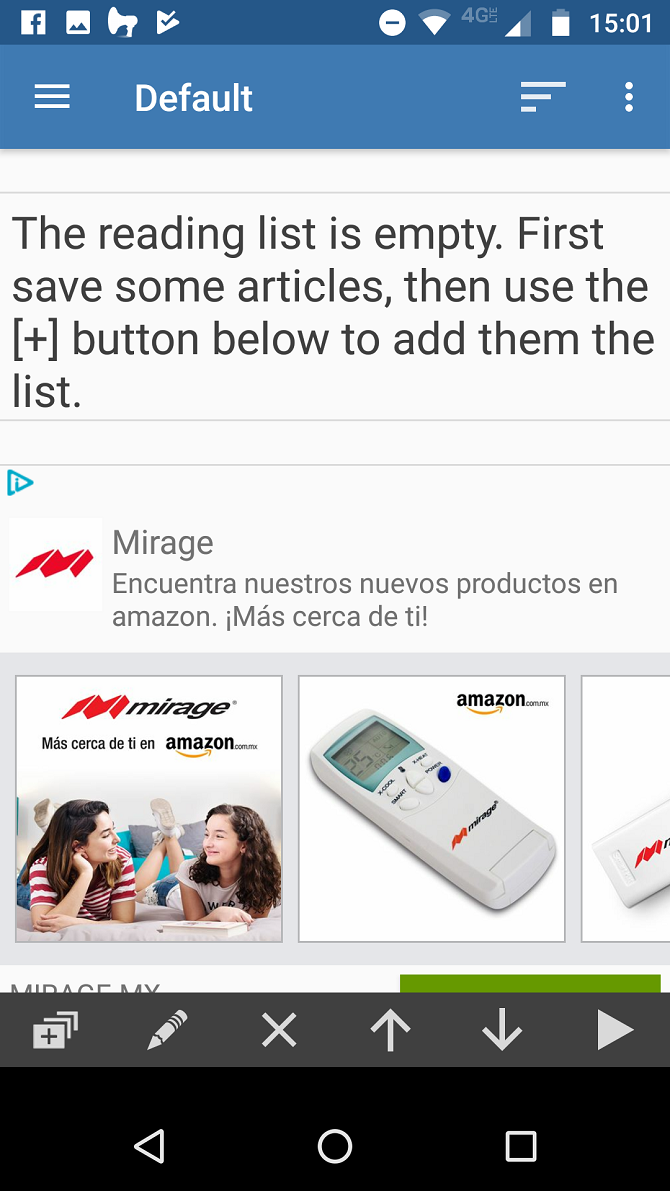
Task: Remove item with the X icon
Action: [x=279, y=1030]
